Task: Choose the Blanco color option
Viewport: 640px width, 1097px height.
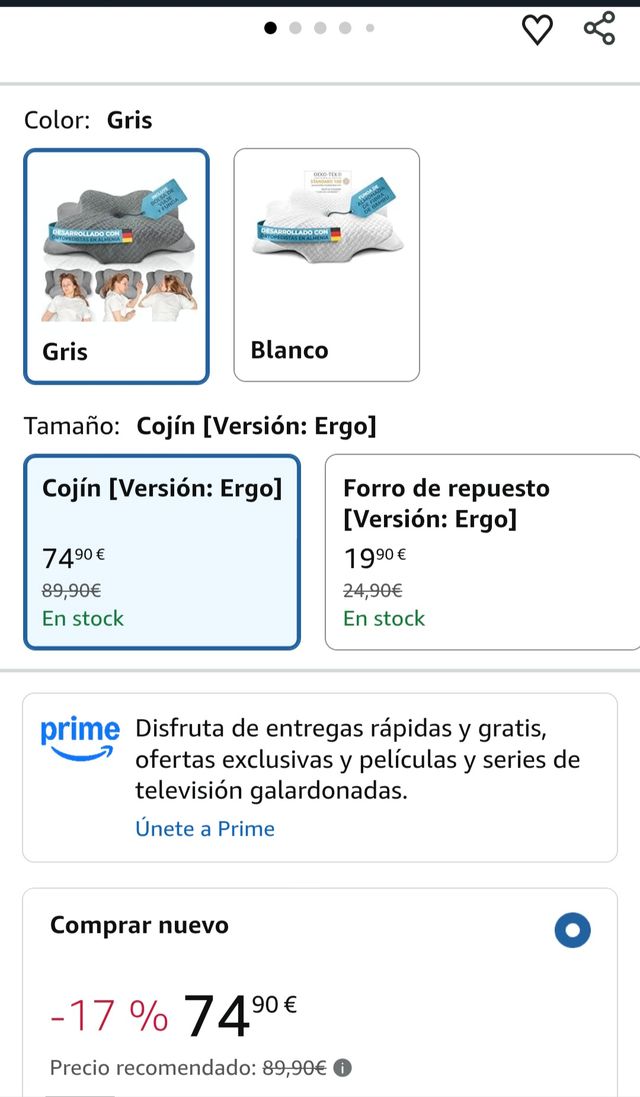Action: (326, 265)
